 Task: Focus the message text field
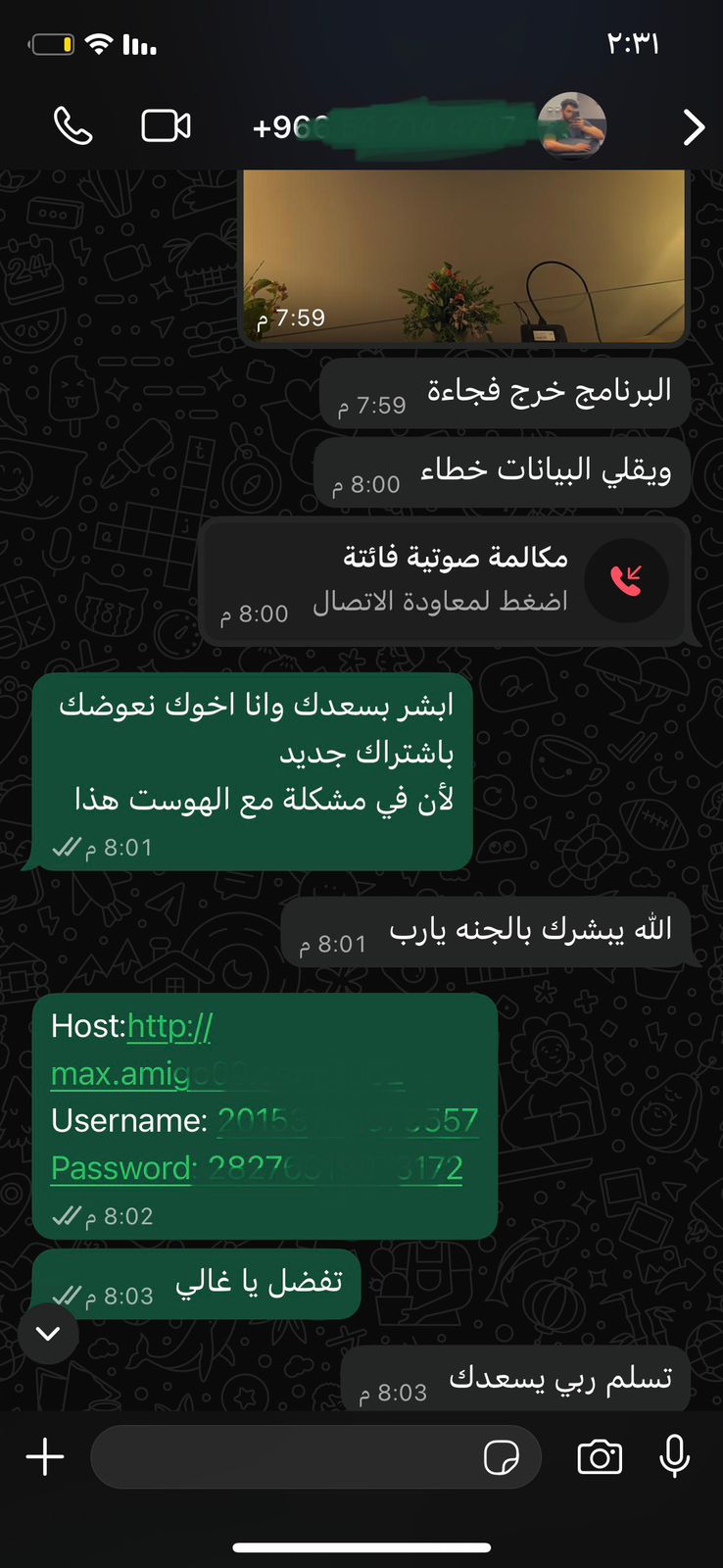click(284, 1457)
